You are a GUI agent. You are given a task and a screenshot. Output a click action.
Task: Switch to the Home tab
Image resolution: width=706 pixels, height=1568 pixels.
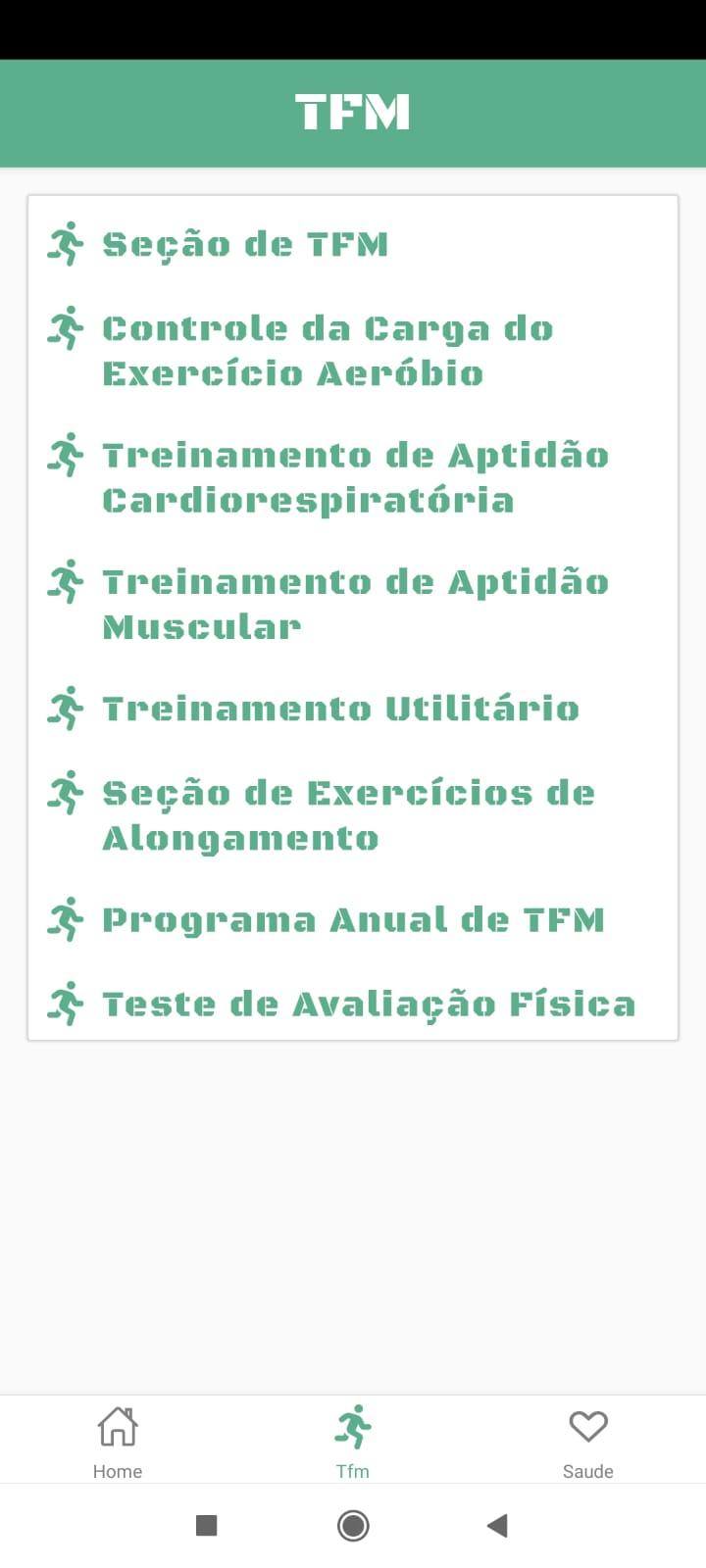coord(118,1441)
